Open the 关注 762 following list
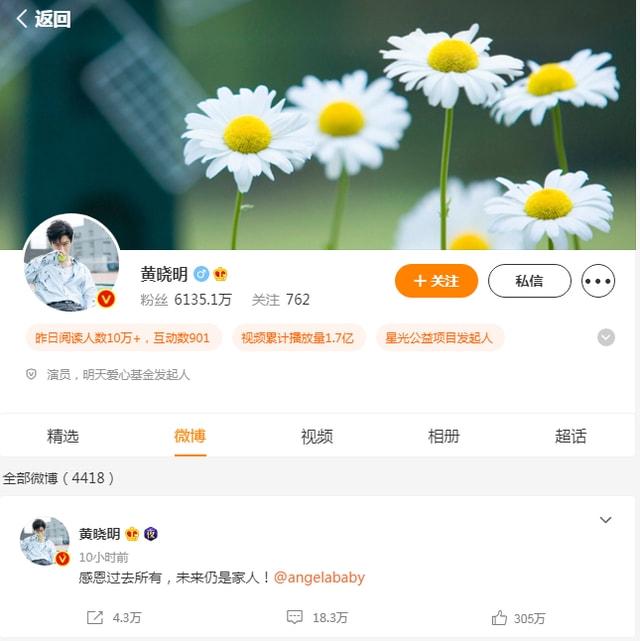Screen dimensions: 640x641 pyautogui.click(x=280, y=299)
